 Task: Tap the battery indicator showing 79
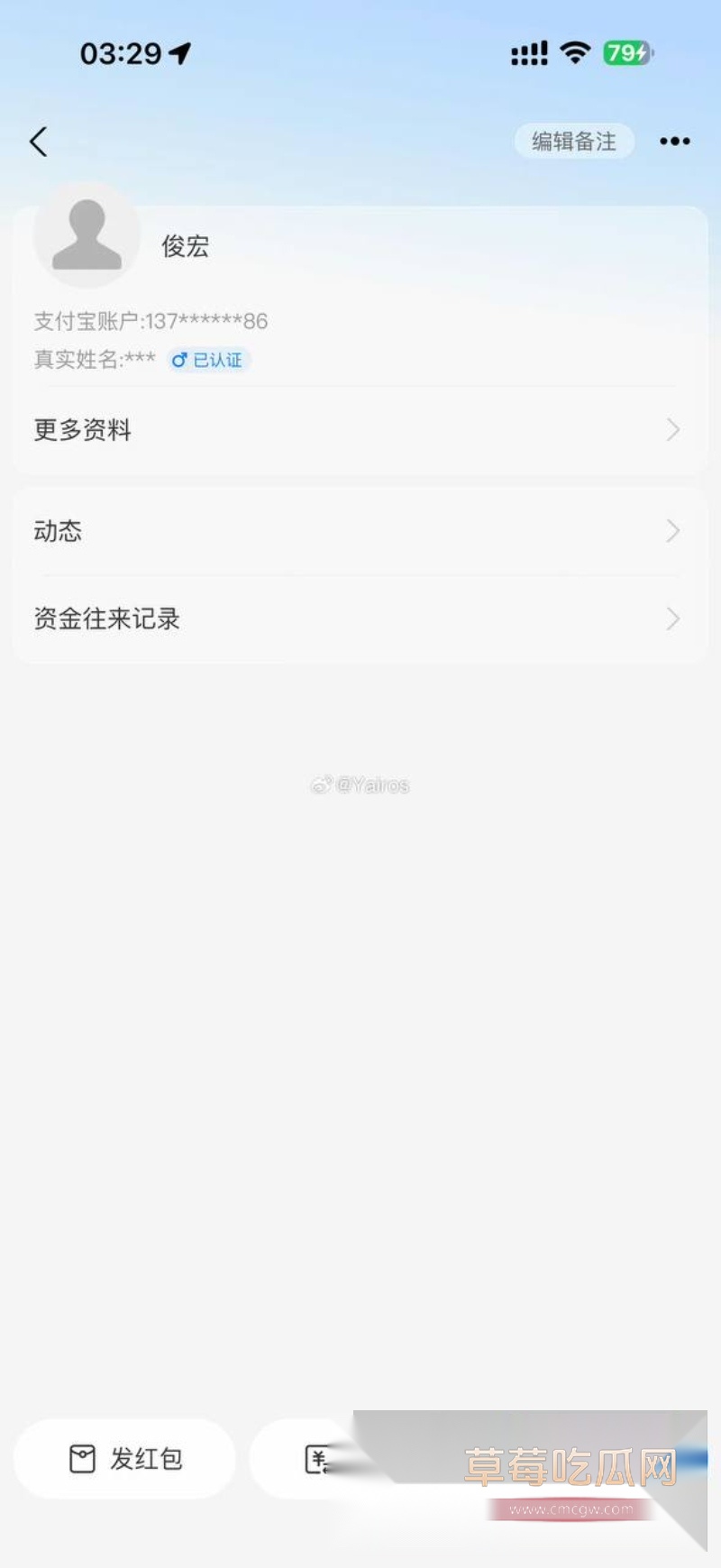pyautogui.click(x=628, y=54)
